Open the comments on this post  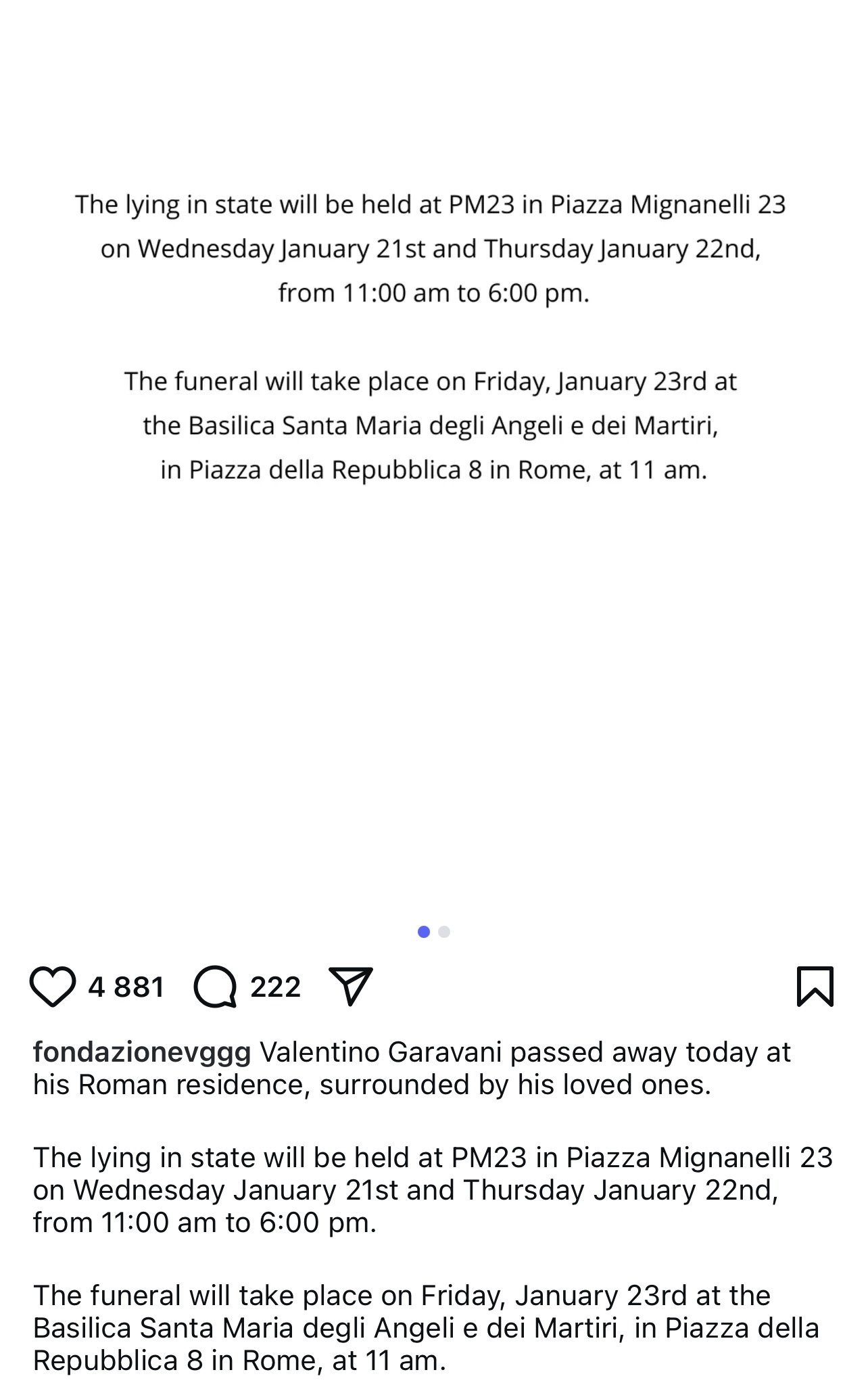click(215, 987)
